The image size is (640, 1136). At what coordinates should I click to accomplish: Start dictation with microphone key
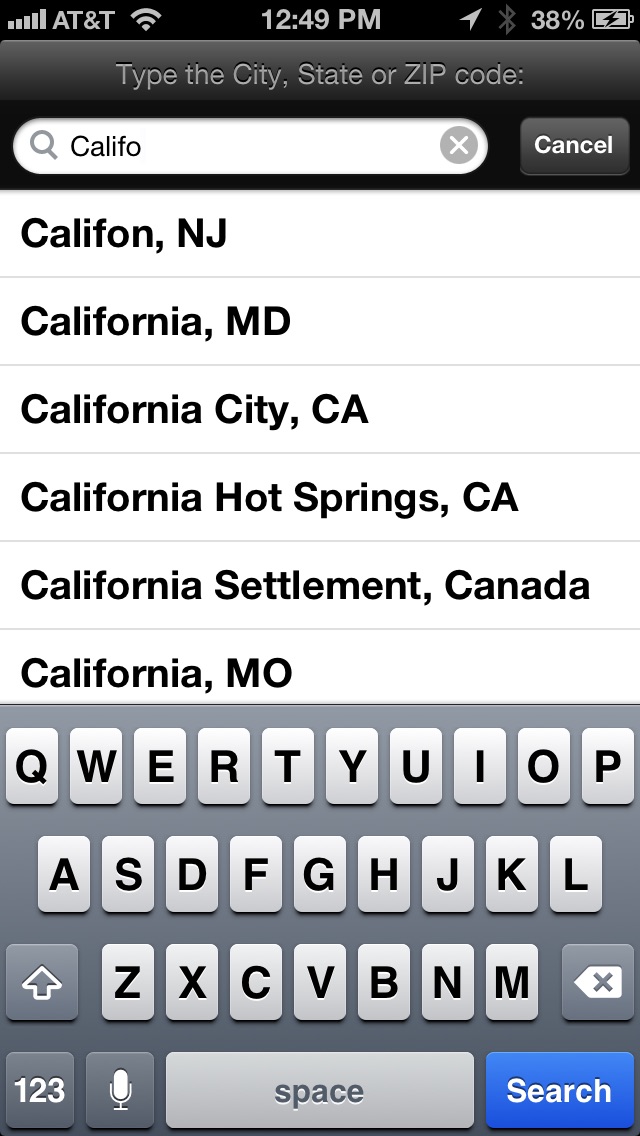(120, 1090)
